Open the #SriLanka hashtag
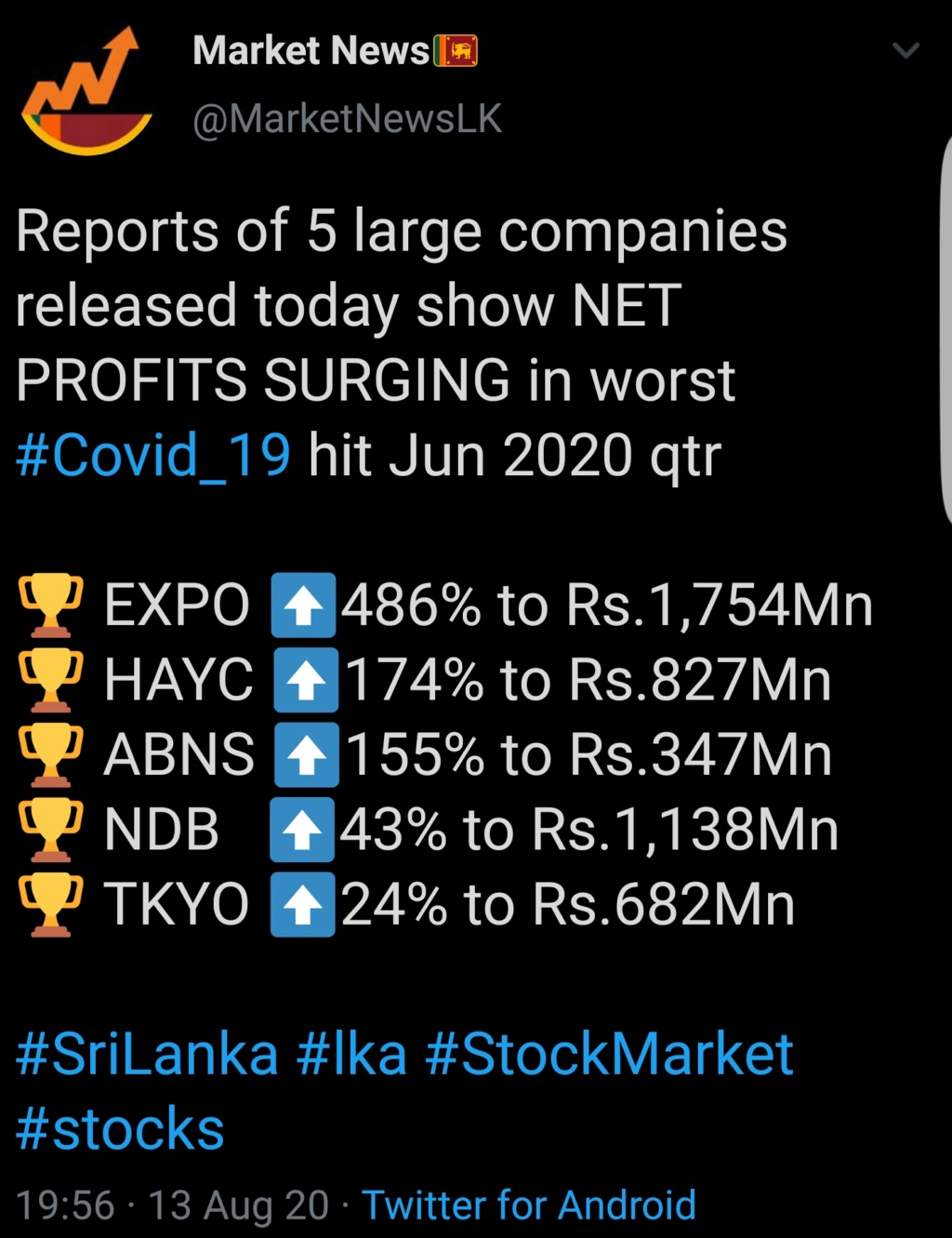The width and height of the screenshot is (952, 1238). (x=147, y=1055)
